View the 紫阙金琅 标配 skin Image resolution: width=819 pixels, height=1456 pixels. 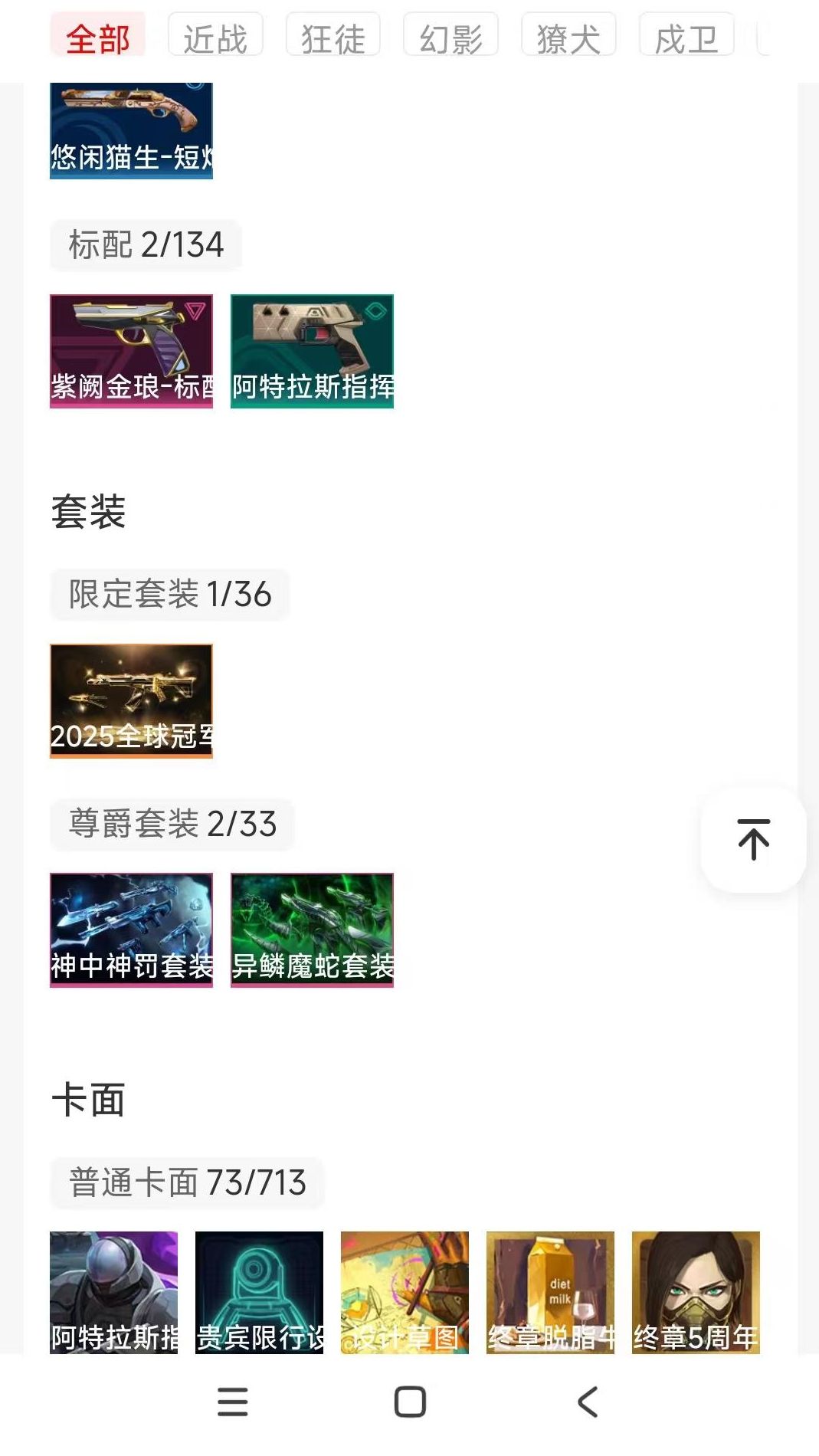pos(131,351)
